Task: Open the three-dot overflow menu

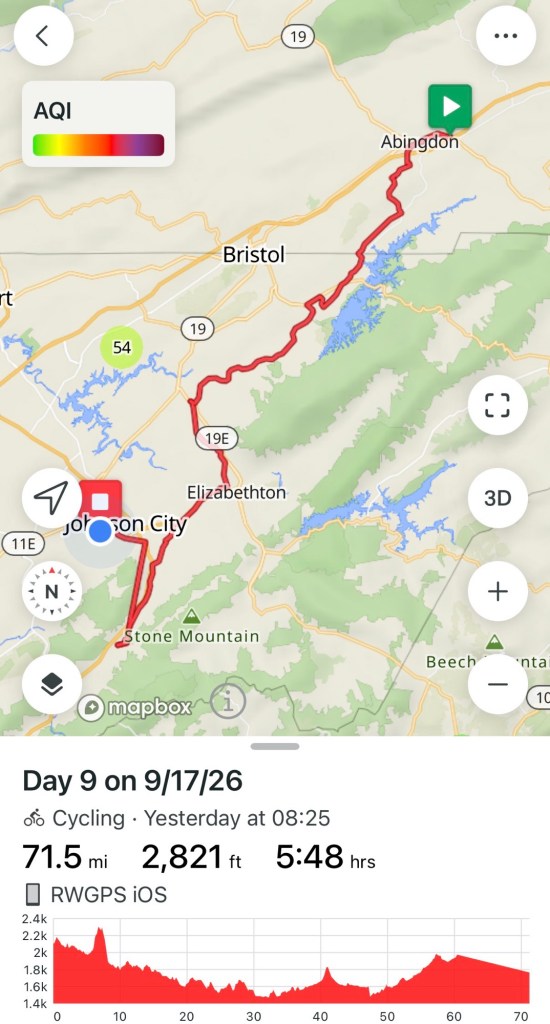Action: pos(506,36)
